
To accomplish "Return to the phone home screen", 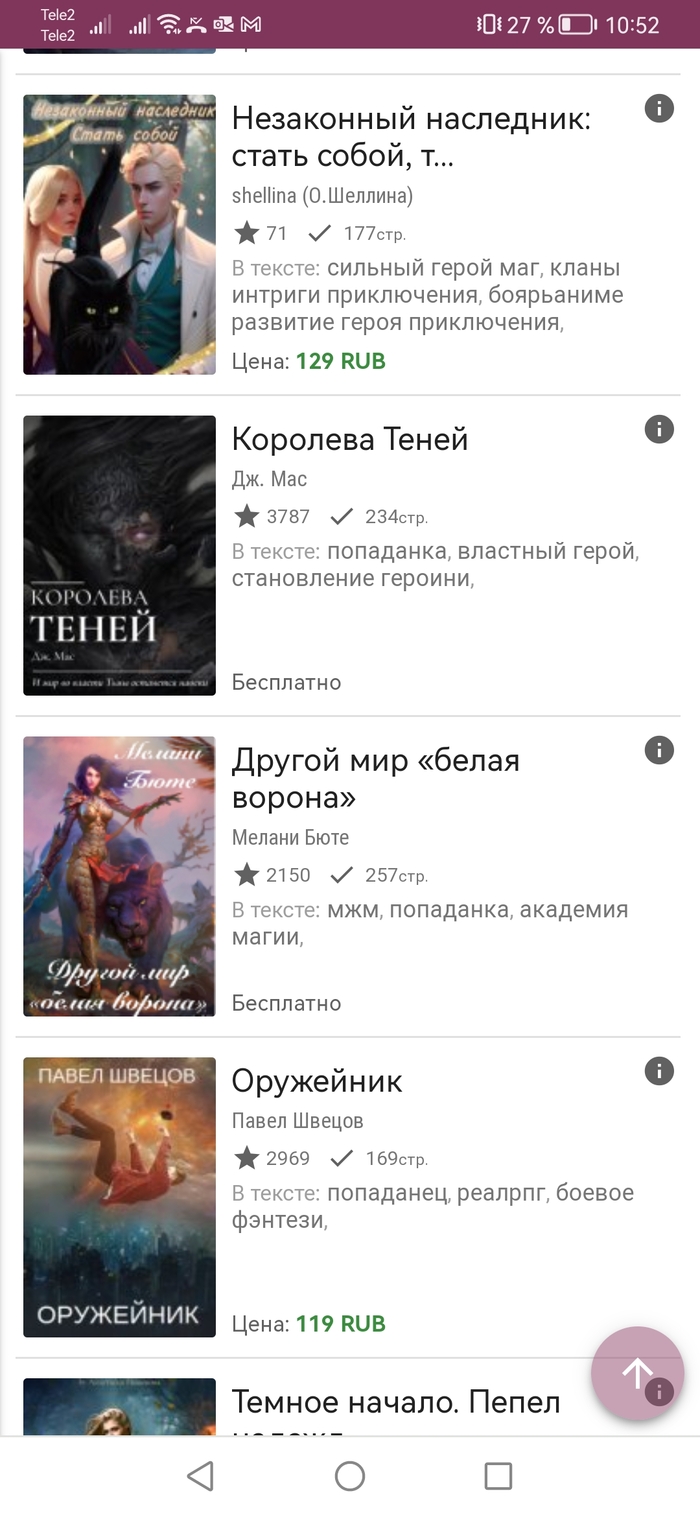I will (350, 1475).
